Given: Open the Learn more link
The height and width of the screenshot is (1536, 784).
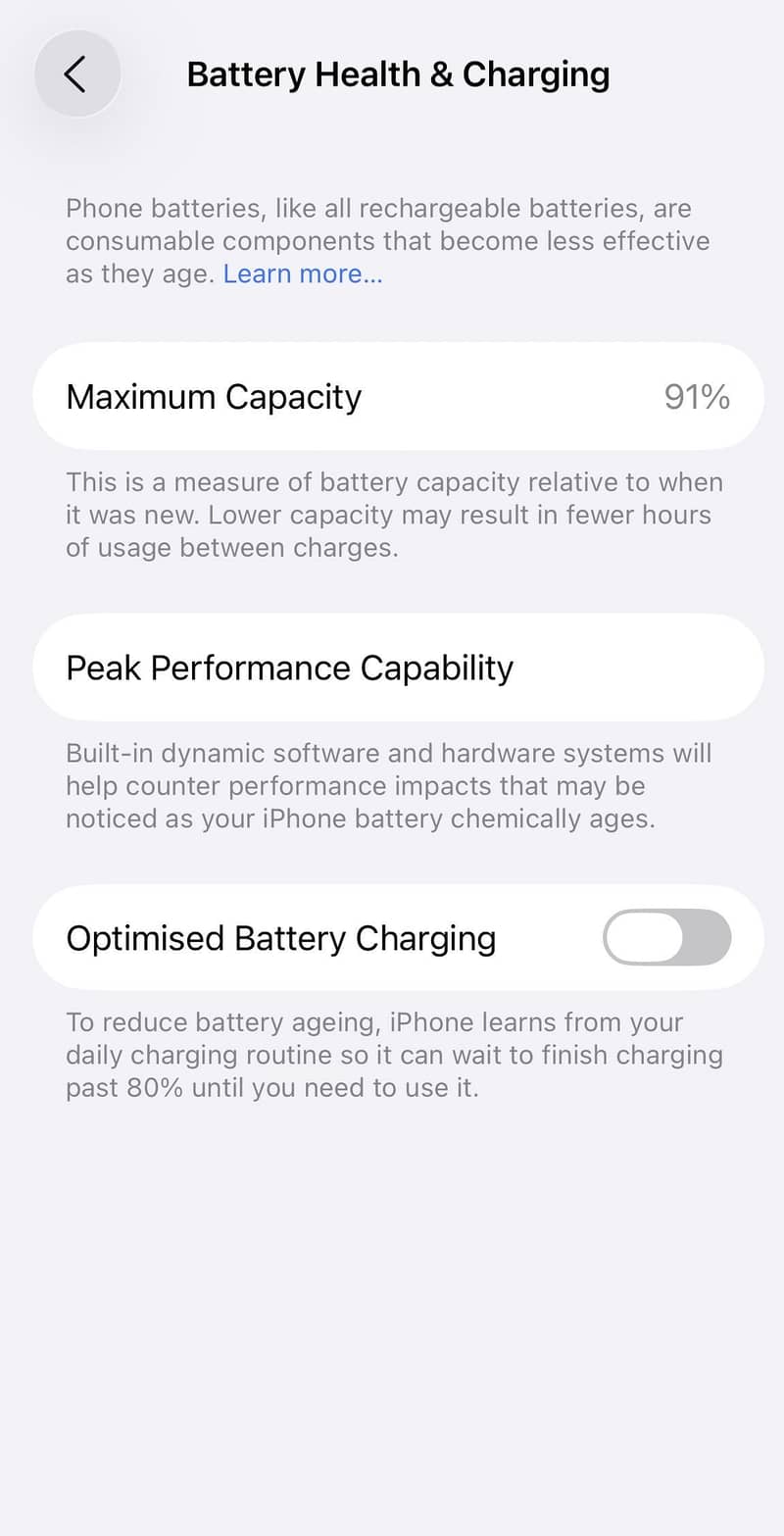Looking at the screenshot, I should pyautogui.click(x=303, y=273).
